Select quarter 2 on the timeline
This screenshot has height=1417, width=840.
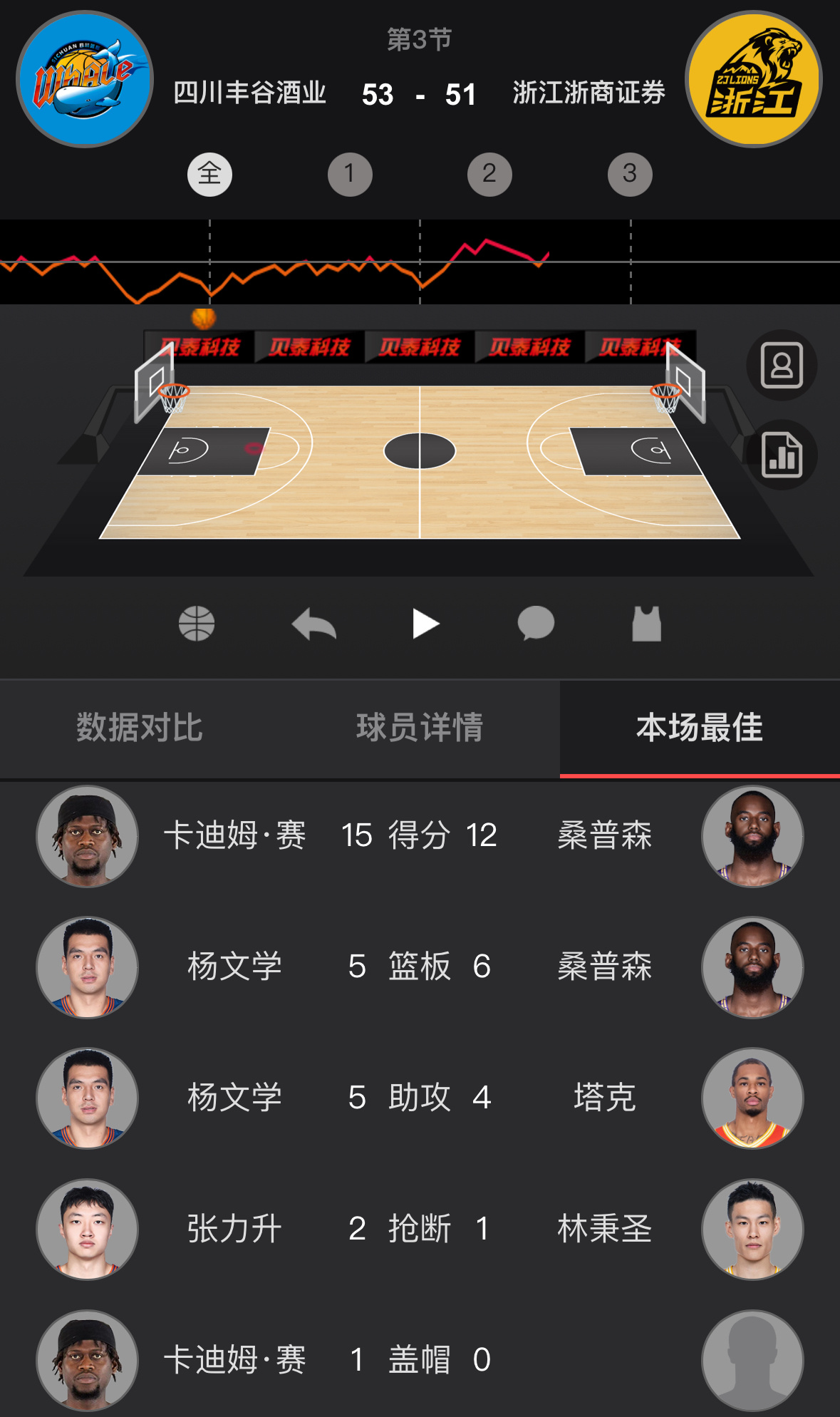tap(489, 173)
